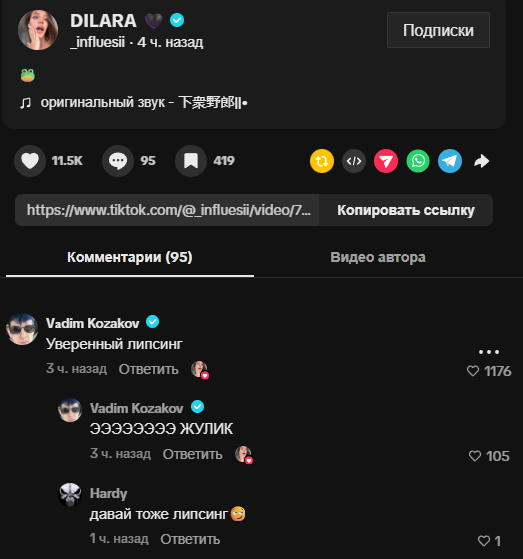The image size is (523, 559).
Task: Repost the video with the yellow icon
Action: pos(322,161)
